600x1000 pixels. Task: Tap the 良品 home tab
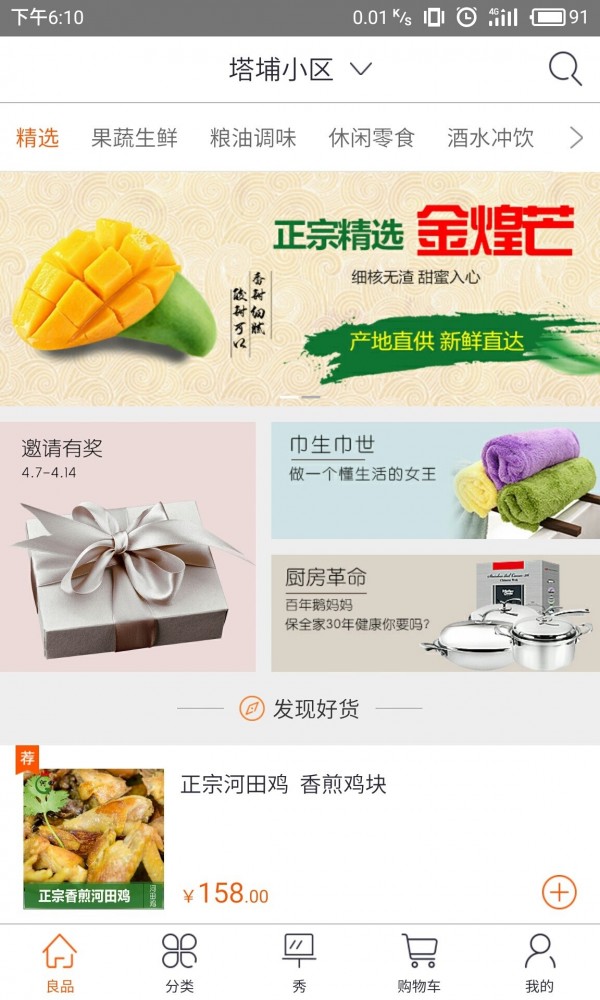[x=60, y=962]
